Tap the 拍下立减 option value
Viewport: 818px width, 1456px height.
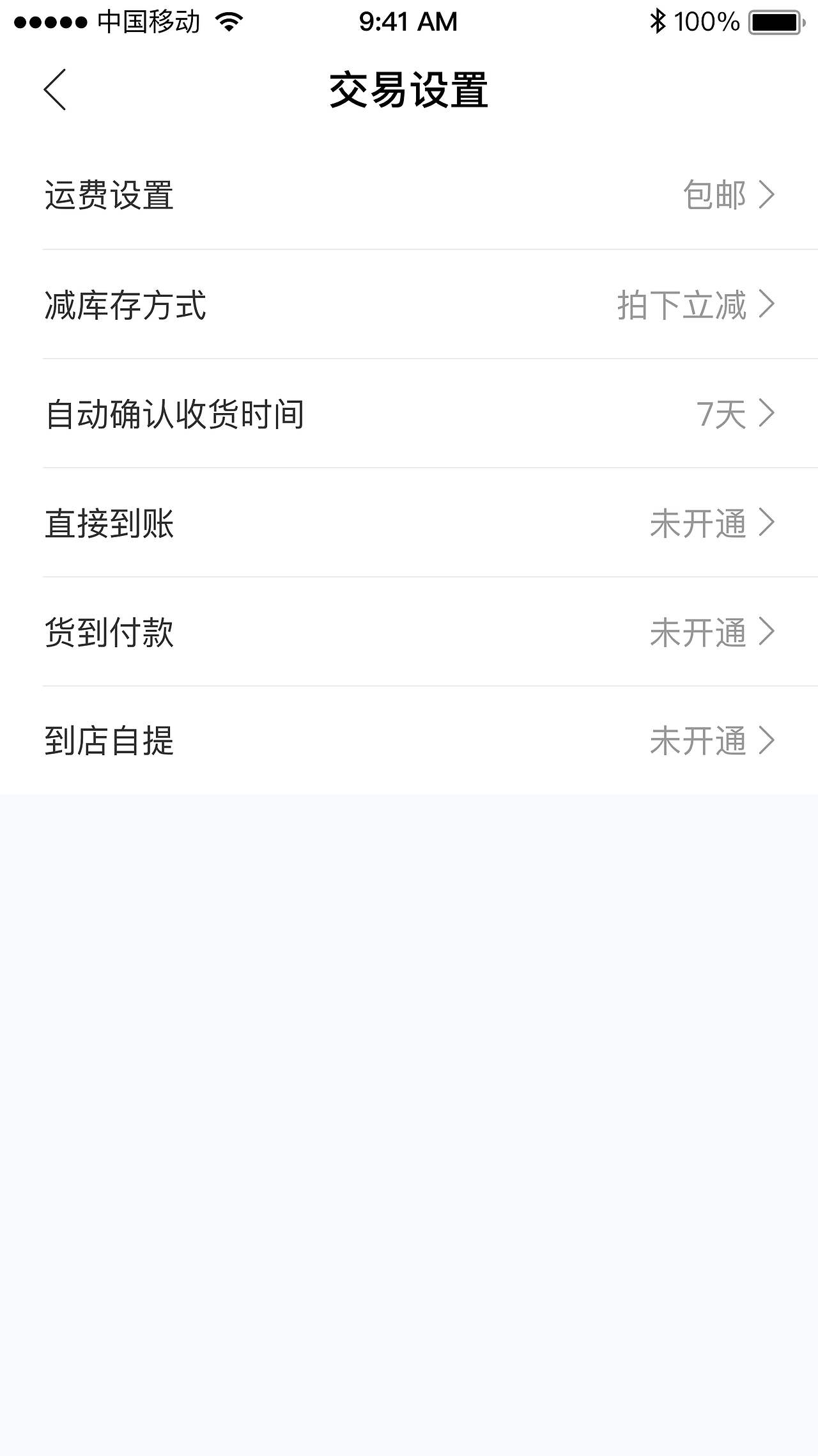(x=681, y=306)
